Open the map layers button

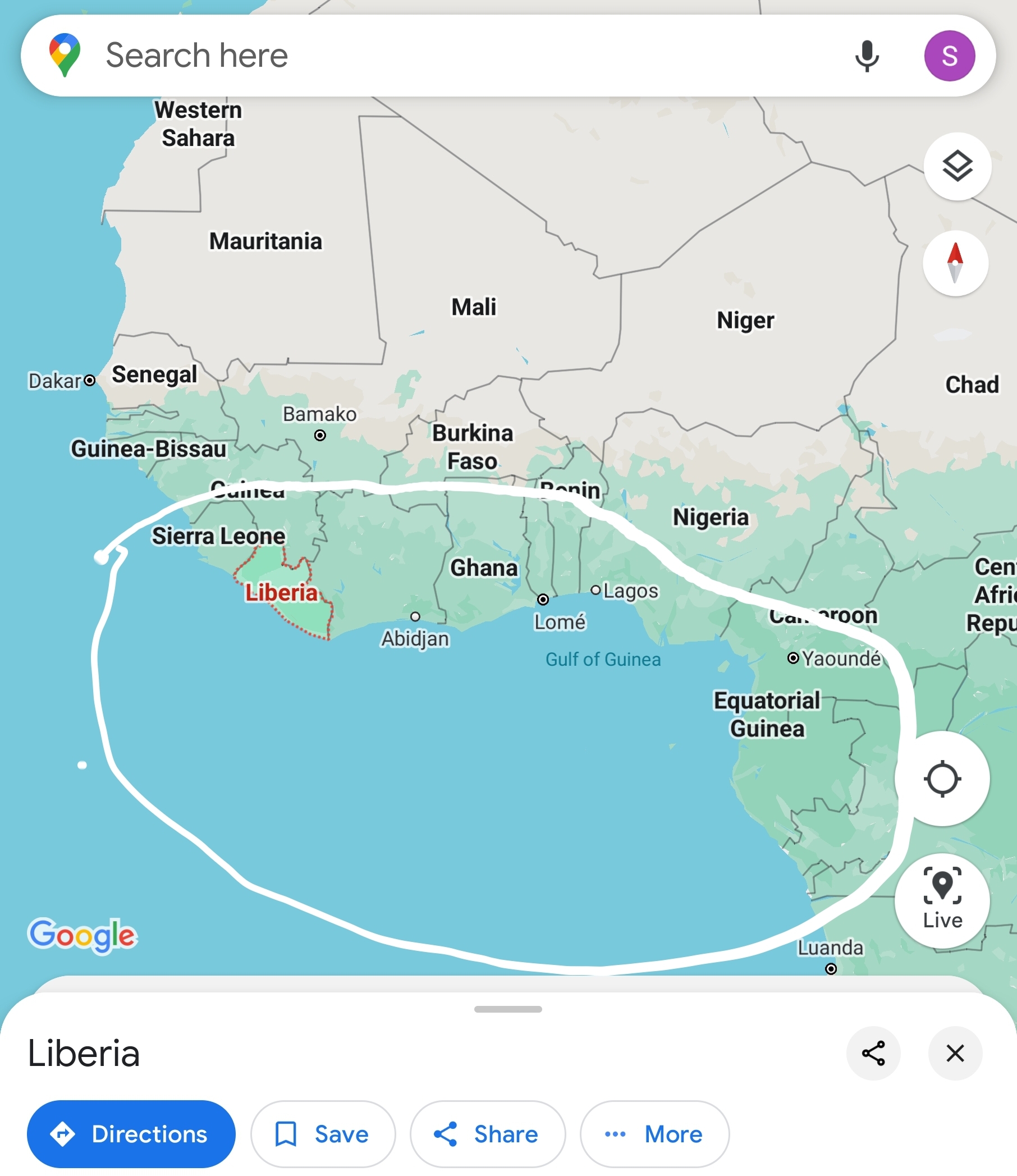point(957,166)
